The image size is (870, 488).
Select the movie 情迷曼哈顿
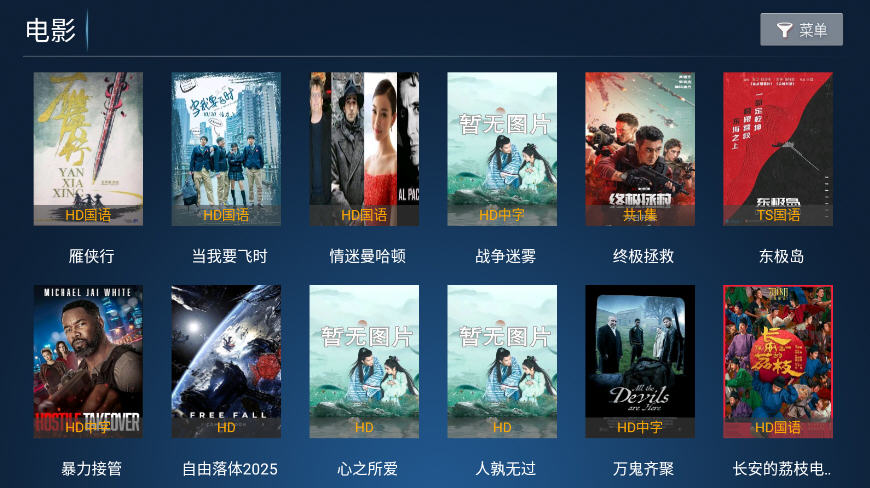(364, 150)
